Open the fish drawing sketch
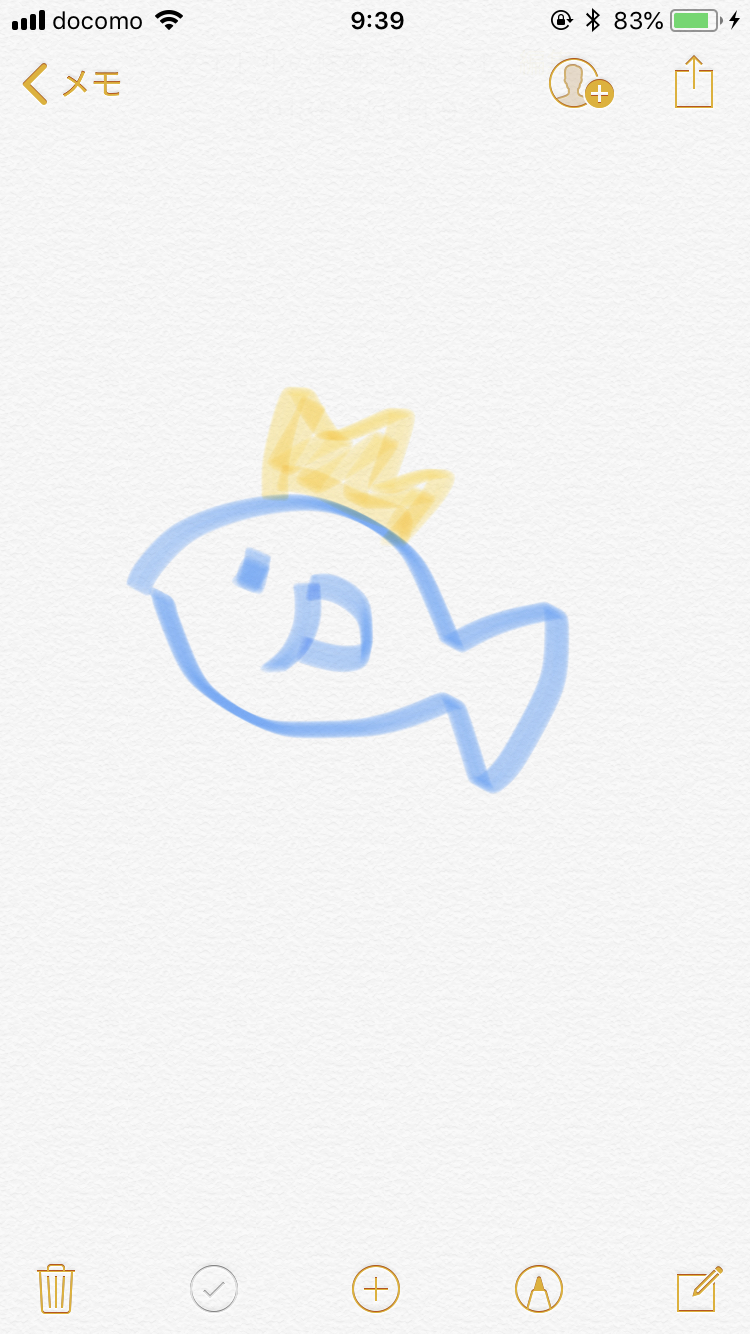Image resolution: width=750 pixels, height=1334 pixels. (350, 600)
